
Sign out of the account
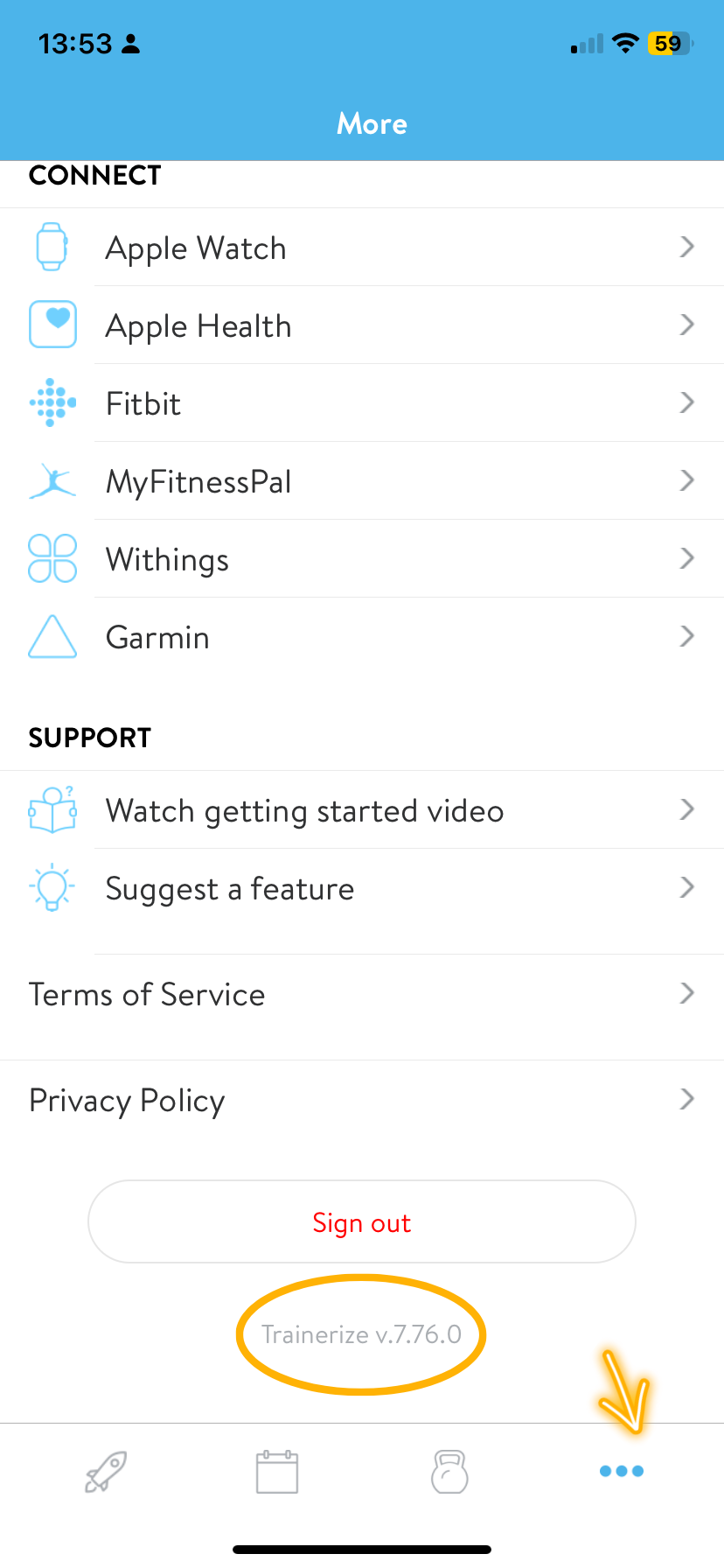pos(362,1221)
